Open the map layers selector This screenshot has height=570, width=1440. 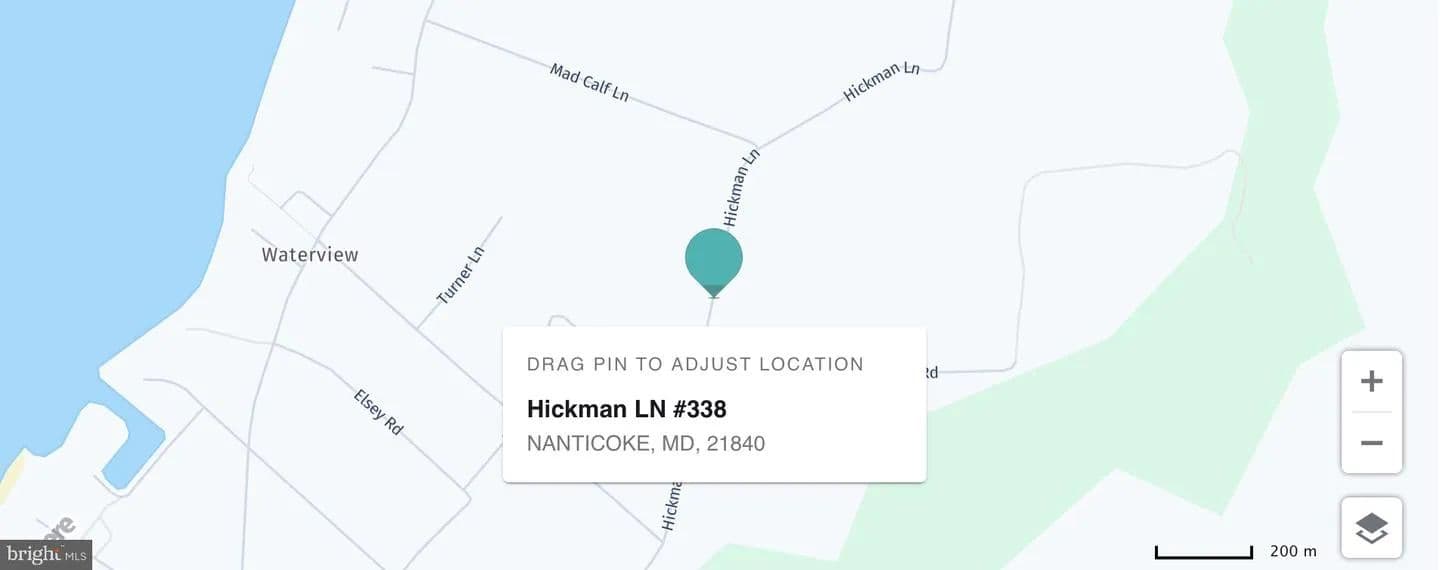[1371, 528]
